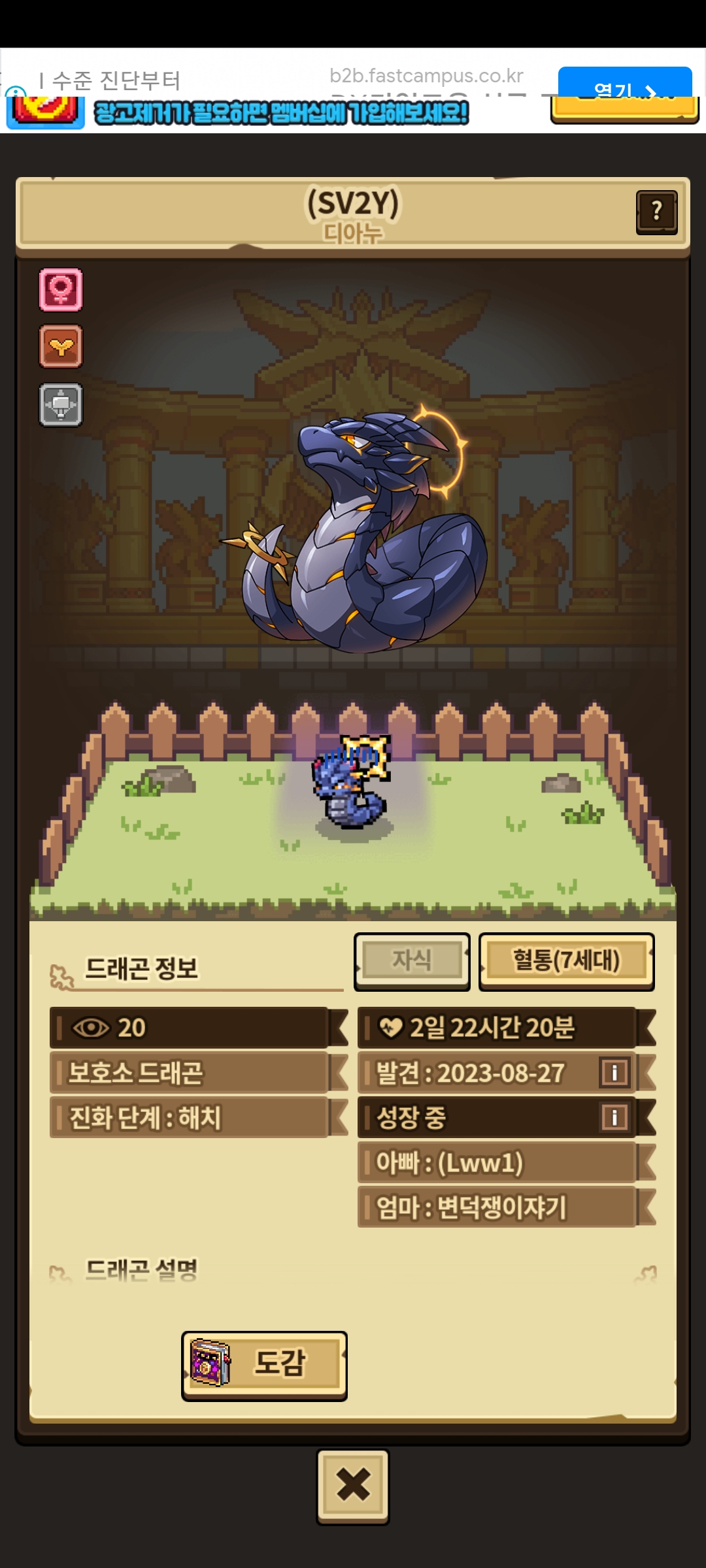The height and width of the screenshot is (1568, 706).
Task: Tap the orange wings trait icon
Action: pyautogui.click(x=61, y=346)
